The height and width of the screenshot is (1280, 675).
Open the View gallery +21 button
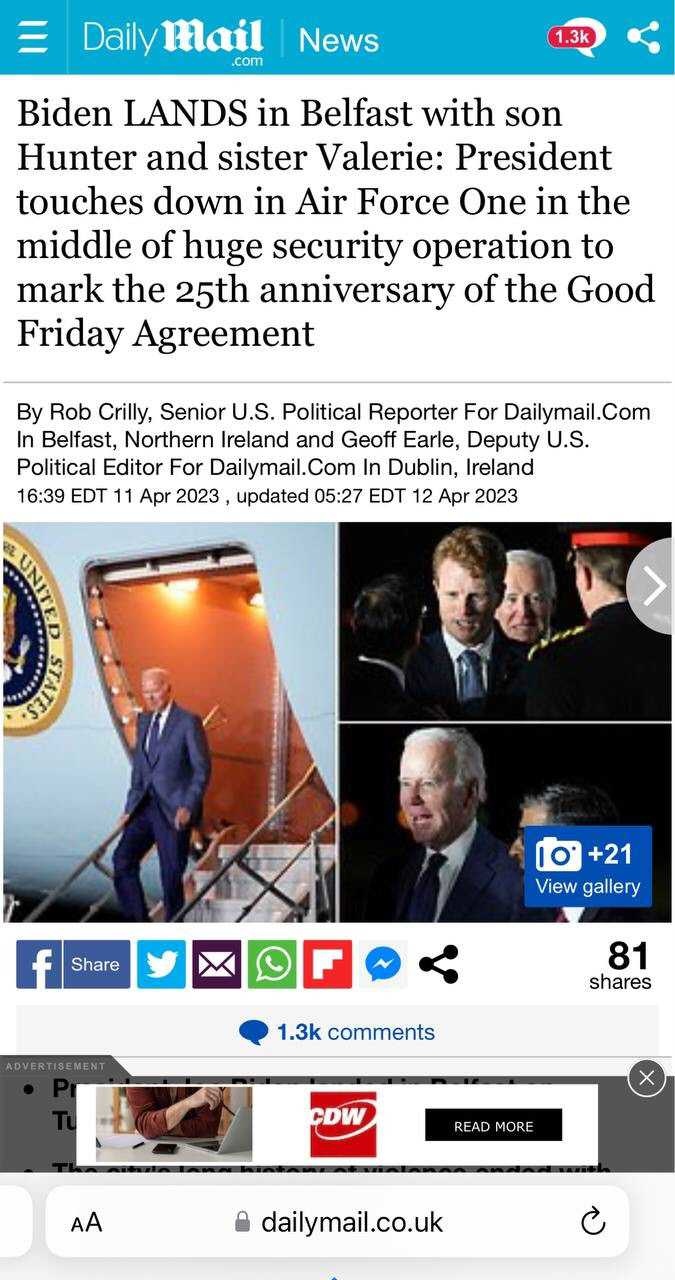[x=588, y=866]
